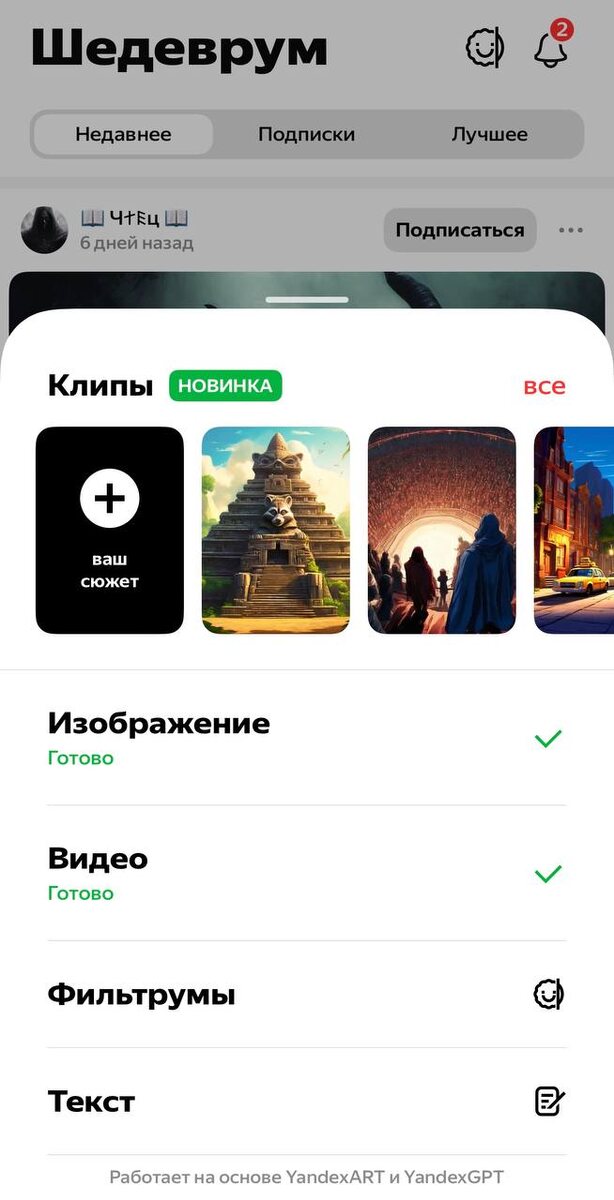The width and height of the screenshot is (614, 1200).
Task: Tap the bottom sheet drag handle
Action: (307, 299)
